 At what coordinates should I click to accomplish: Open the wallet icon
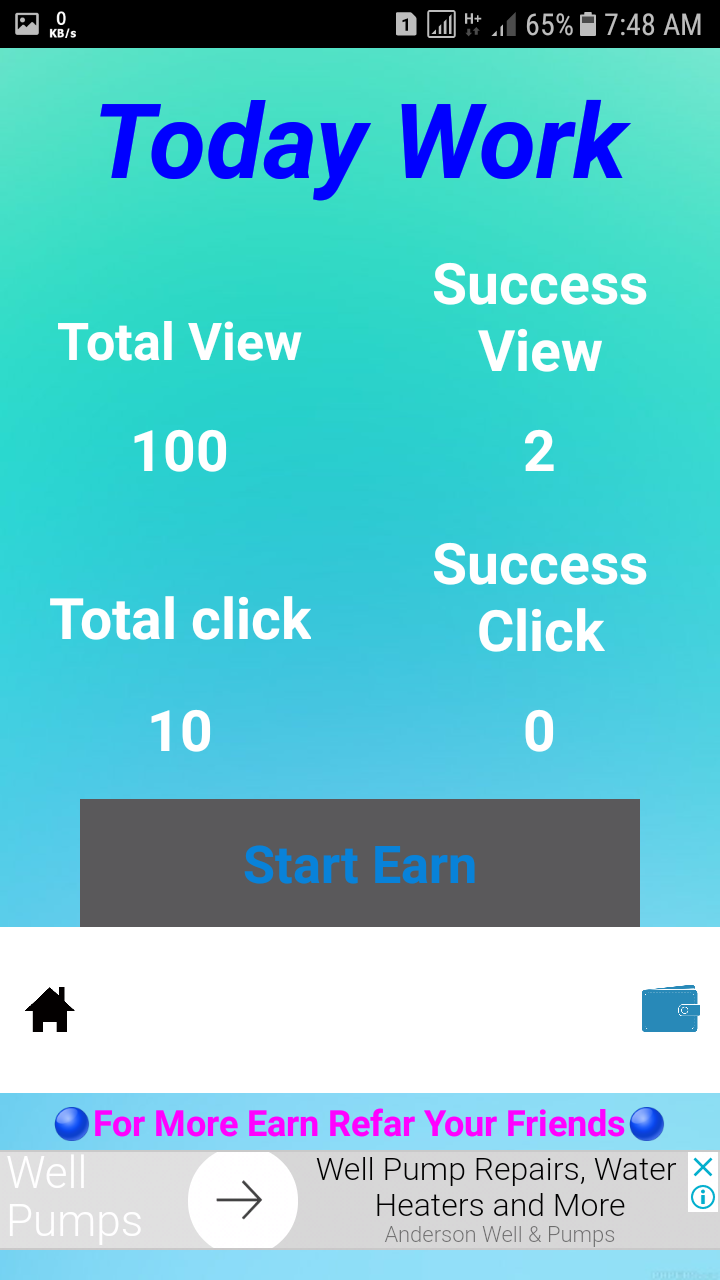[669, 1010]
